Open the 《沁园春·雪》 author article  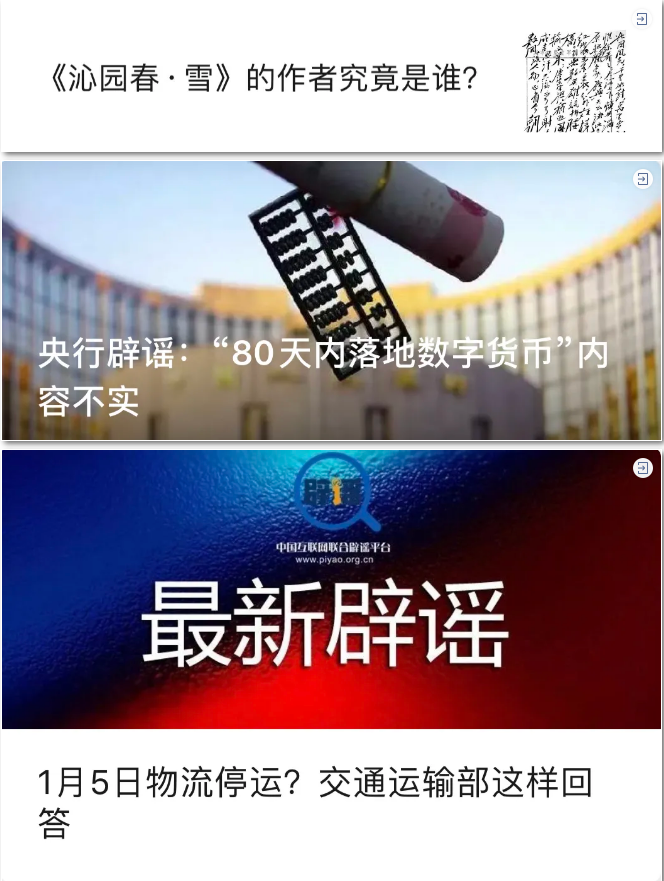point(262,79)
